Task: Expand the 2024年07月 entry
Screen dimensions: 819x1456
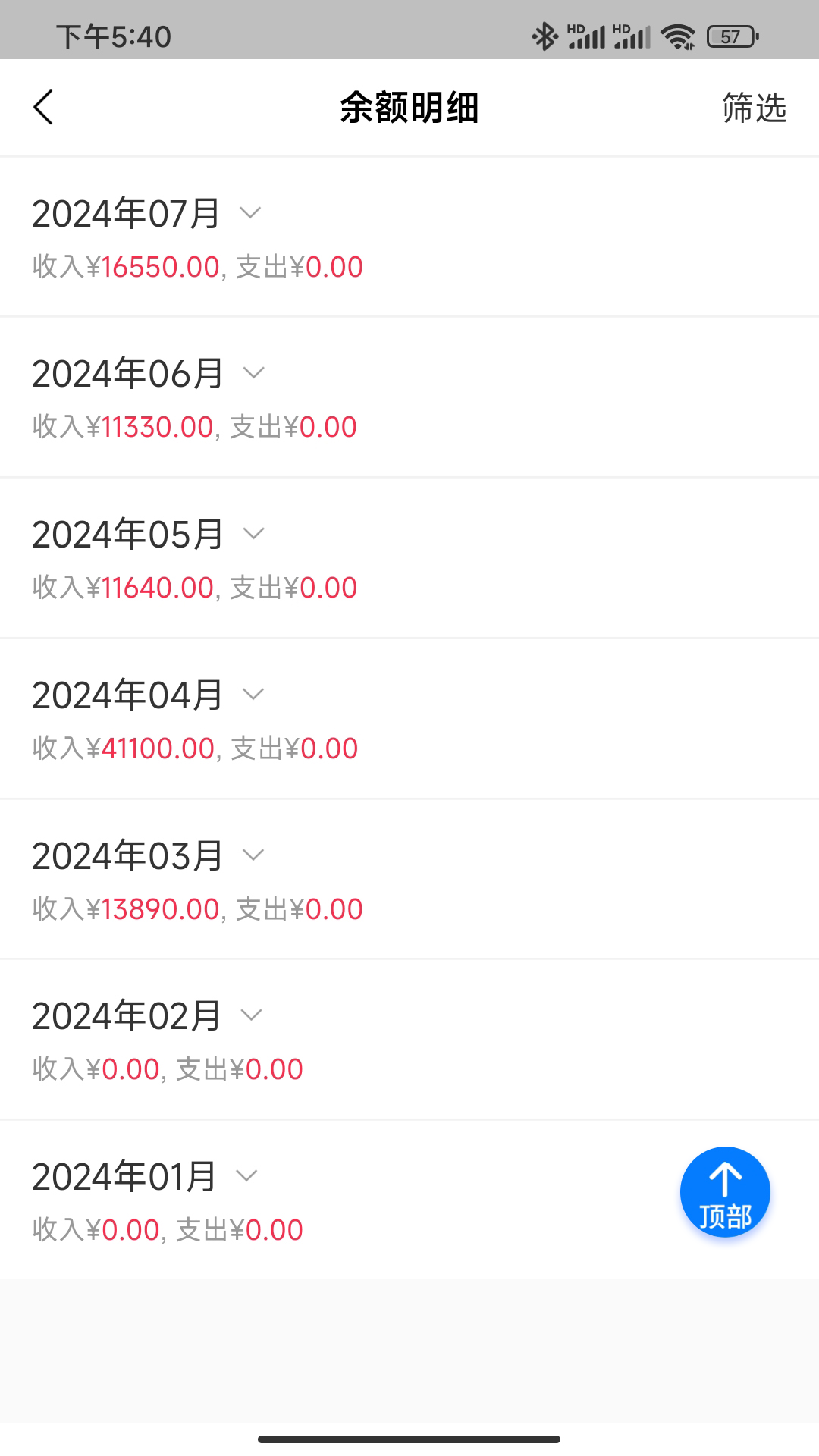Action: pos(250,215)
